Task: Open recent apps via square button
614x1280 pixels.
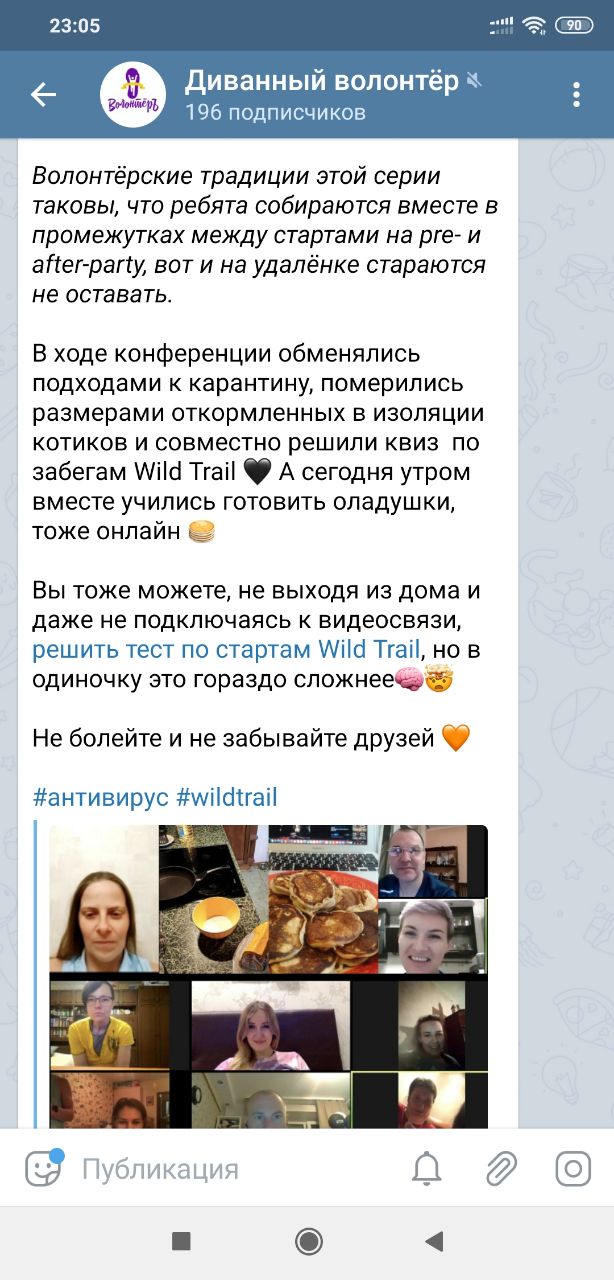Action: tap(181, 1241)
